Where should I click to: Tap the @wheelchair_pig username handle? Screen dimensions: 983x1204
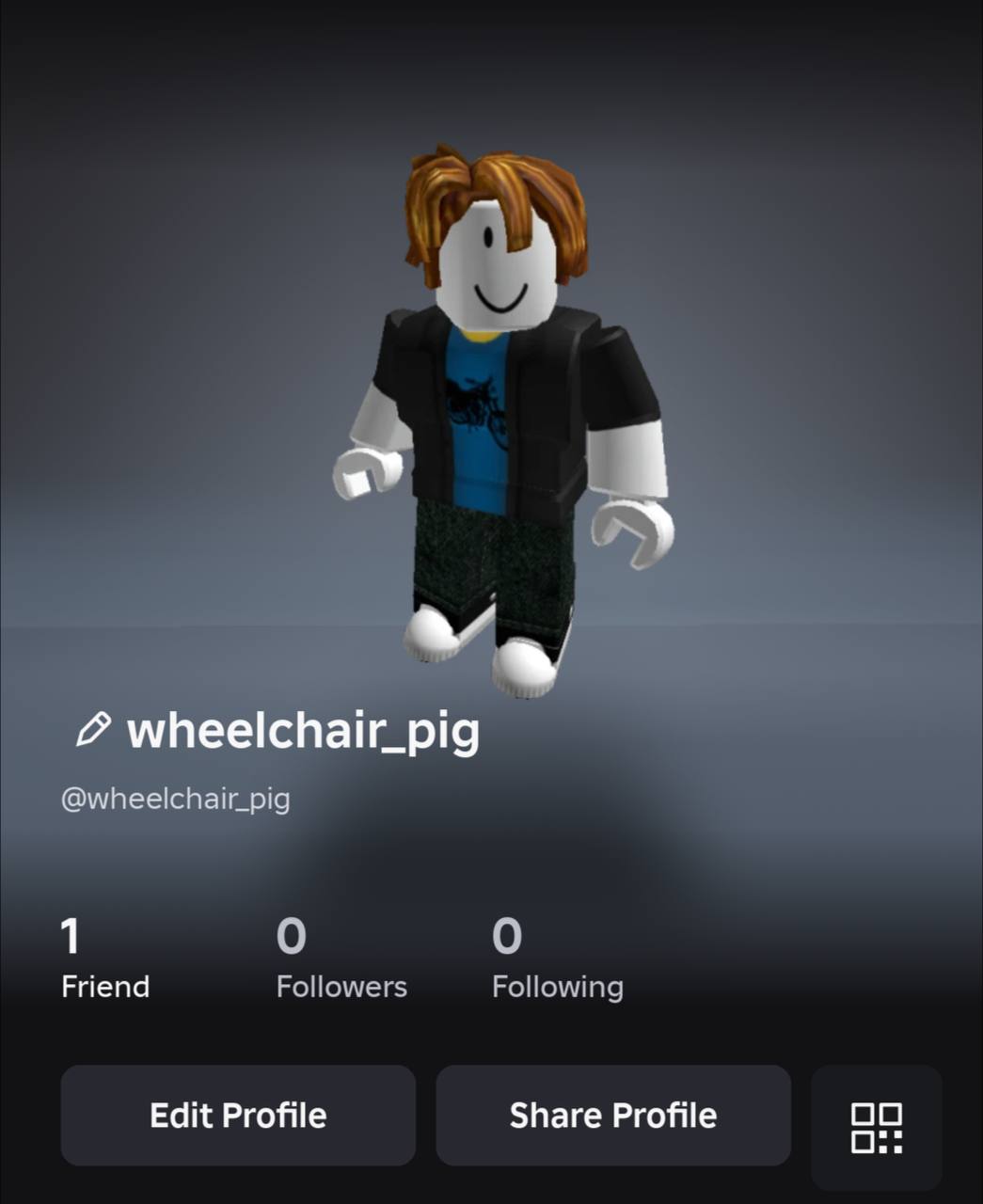pyautogui.click(x=175, y=798)
